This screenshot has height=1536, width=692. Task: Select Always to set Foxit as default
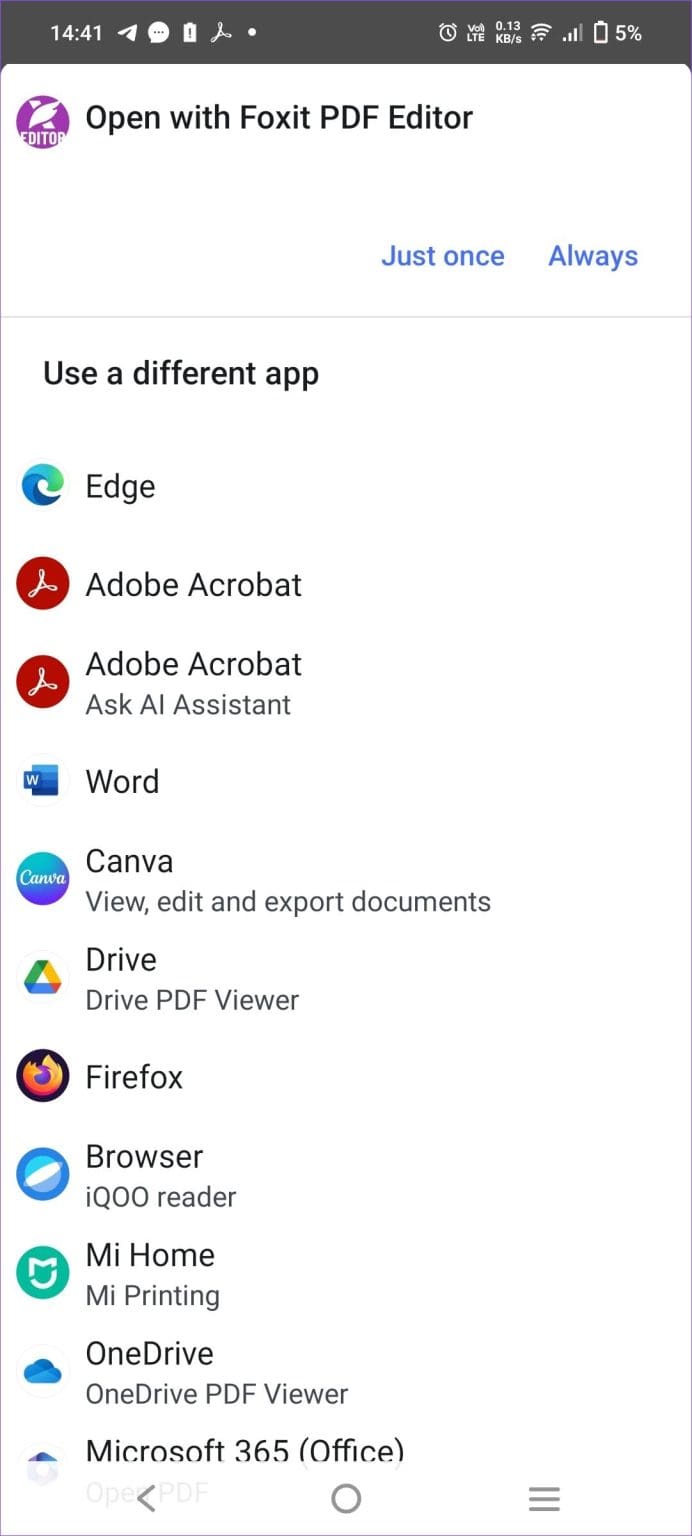(x=592, y=256)
